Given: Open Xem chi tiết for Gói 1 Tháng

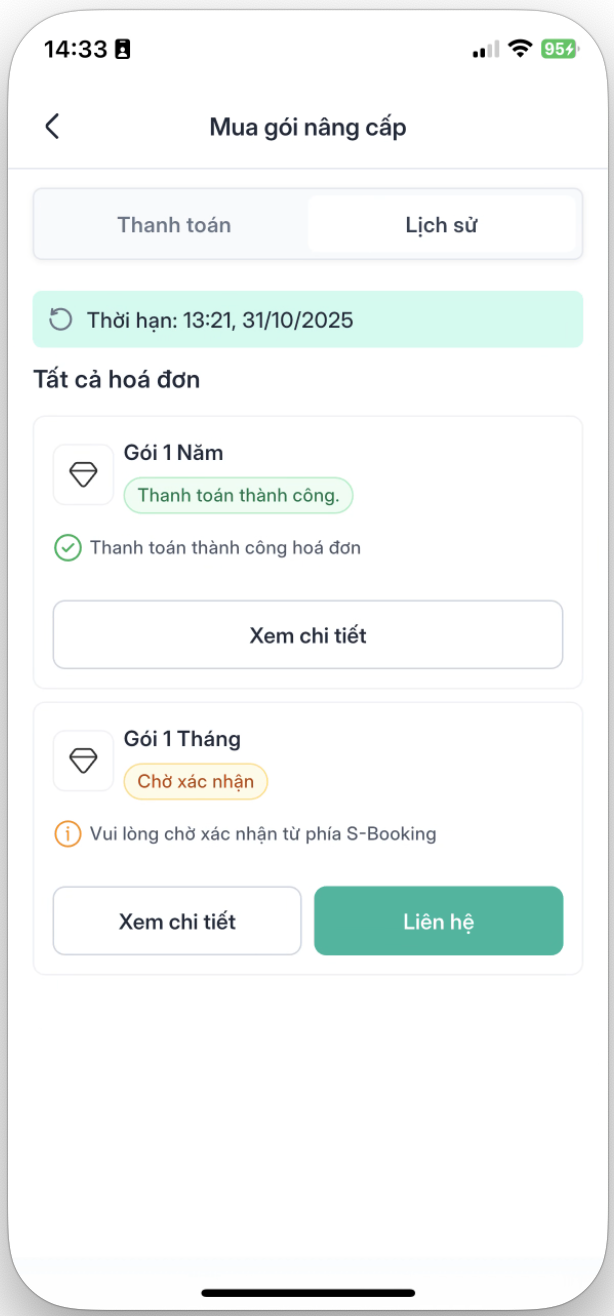Looking at the screenshot, I should pyautogui.click(x=177, y=921).
